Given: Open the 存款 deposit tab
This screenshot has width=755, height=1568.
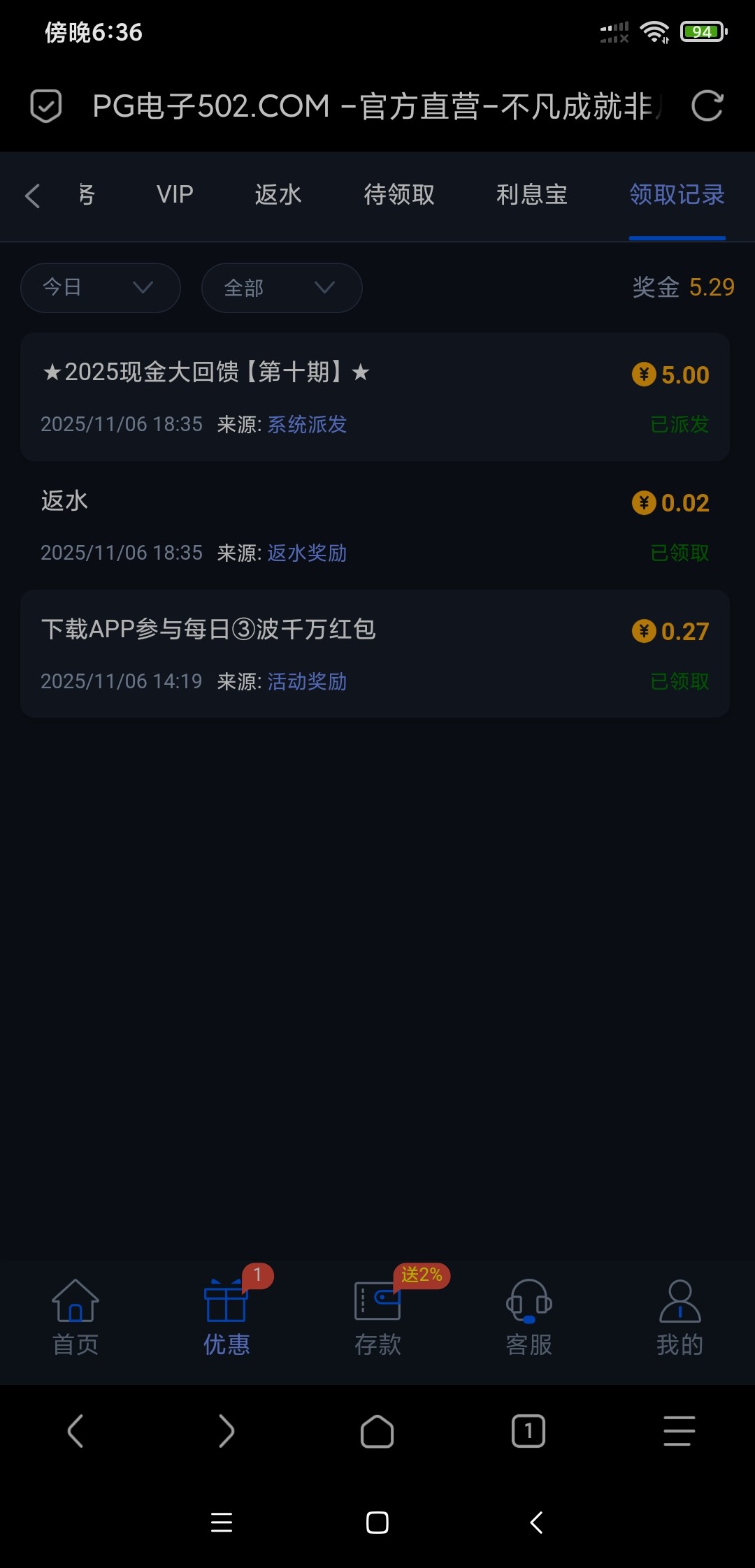Looking at the screenshot, I should click(377, 1318).
